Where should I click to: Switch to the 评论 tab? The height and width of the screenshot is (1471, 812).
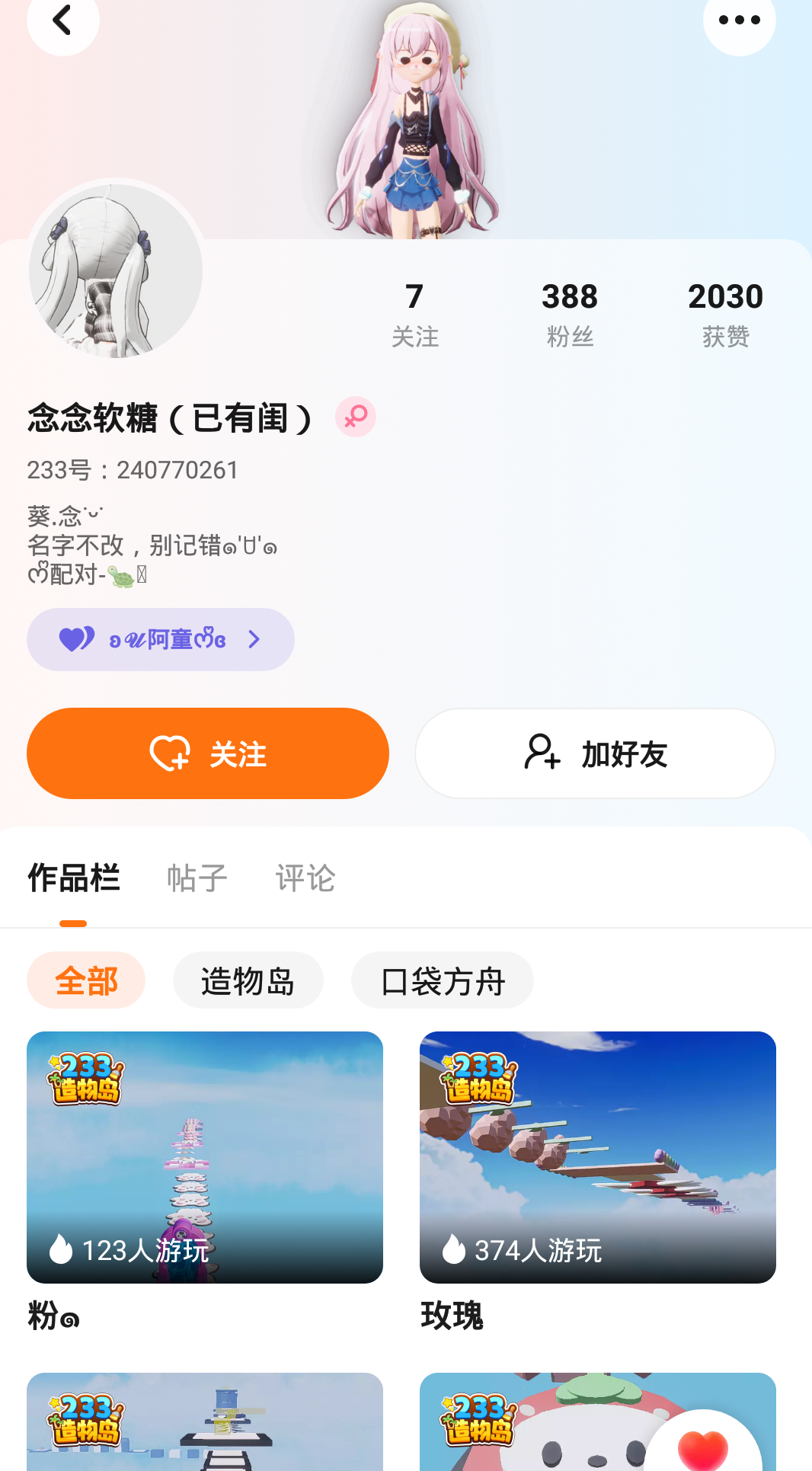click(305, 878)
